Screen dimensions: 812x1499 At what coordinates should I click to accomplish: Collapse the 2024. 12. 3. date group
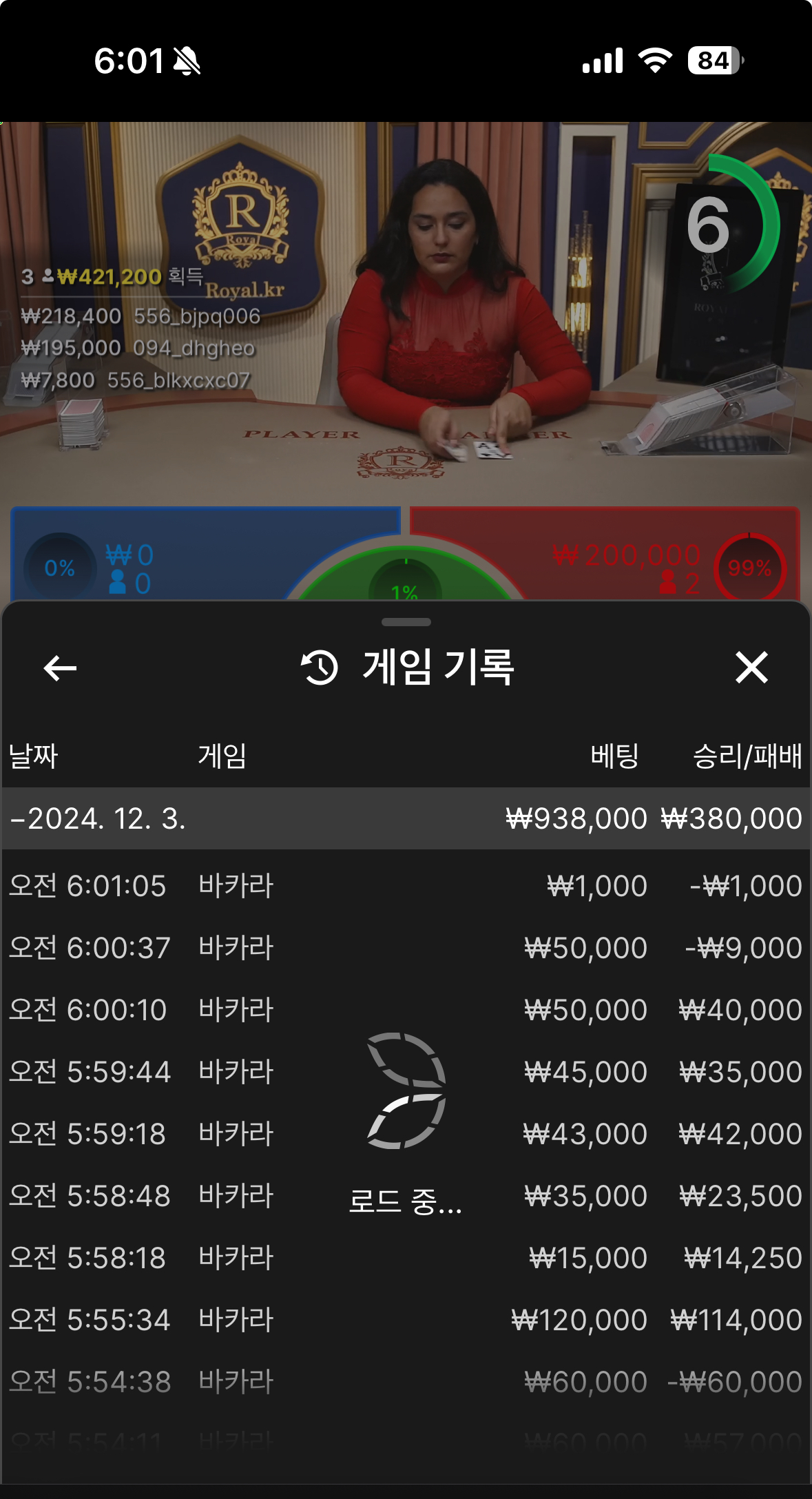click(98, 818)
